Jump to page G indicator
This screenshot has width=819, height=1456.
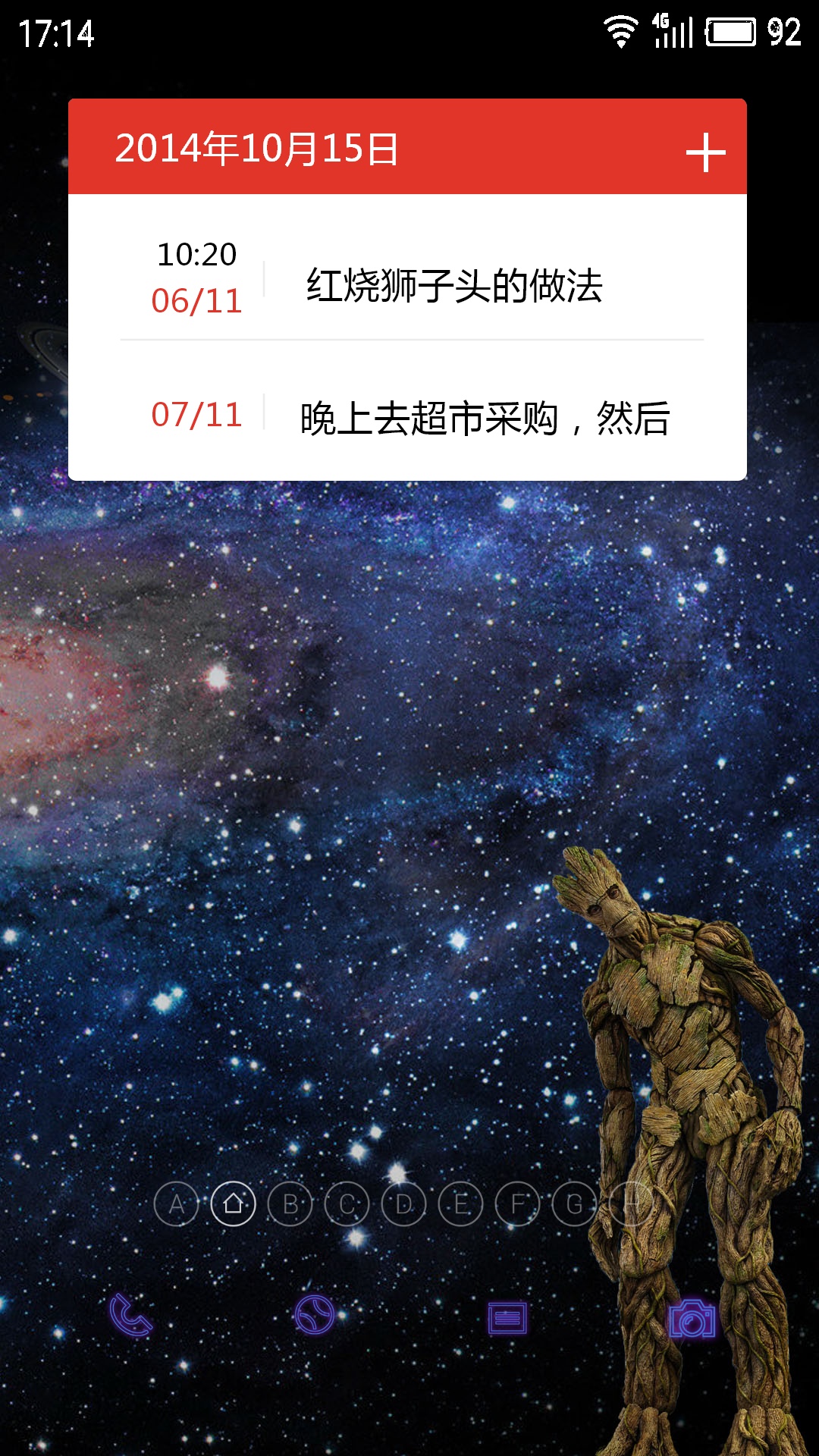click(575, 1204)
